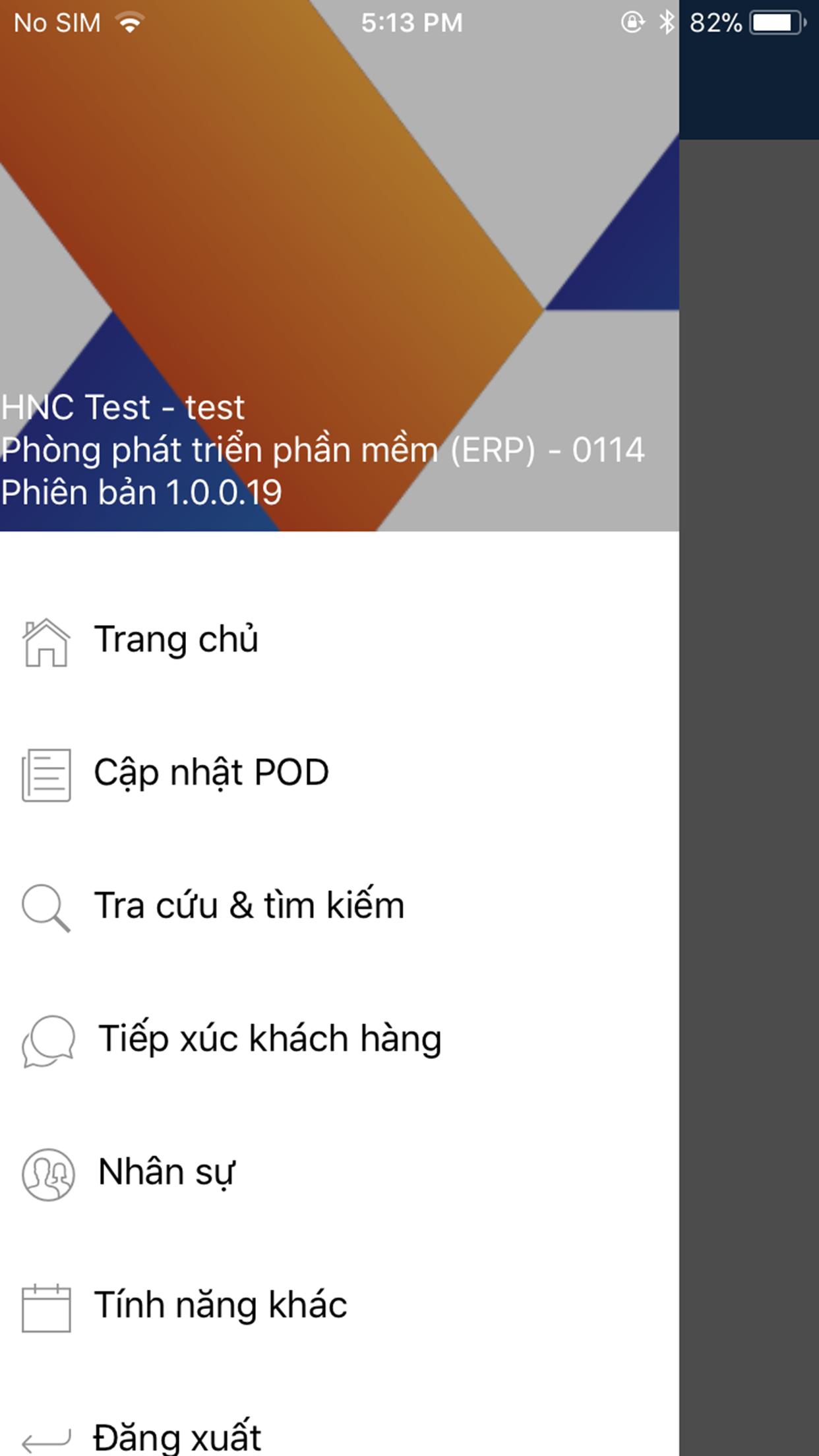Go to Tiếp xúc khách hàng
The image size is (819, 1456).
click(x=339, y=1040)
